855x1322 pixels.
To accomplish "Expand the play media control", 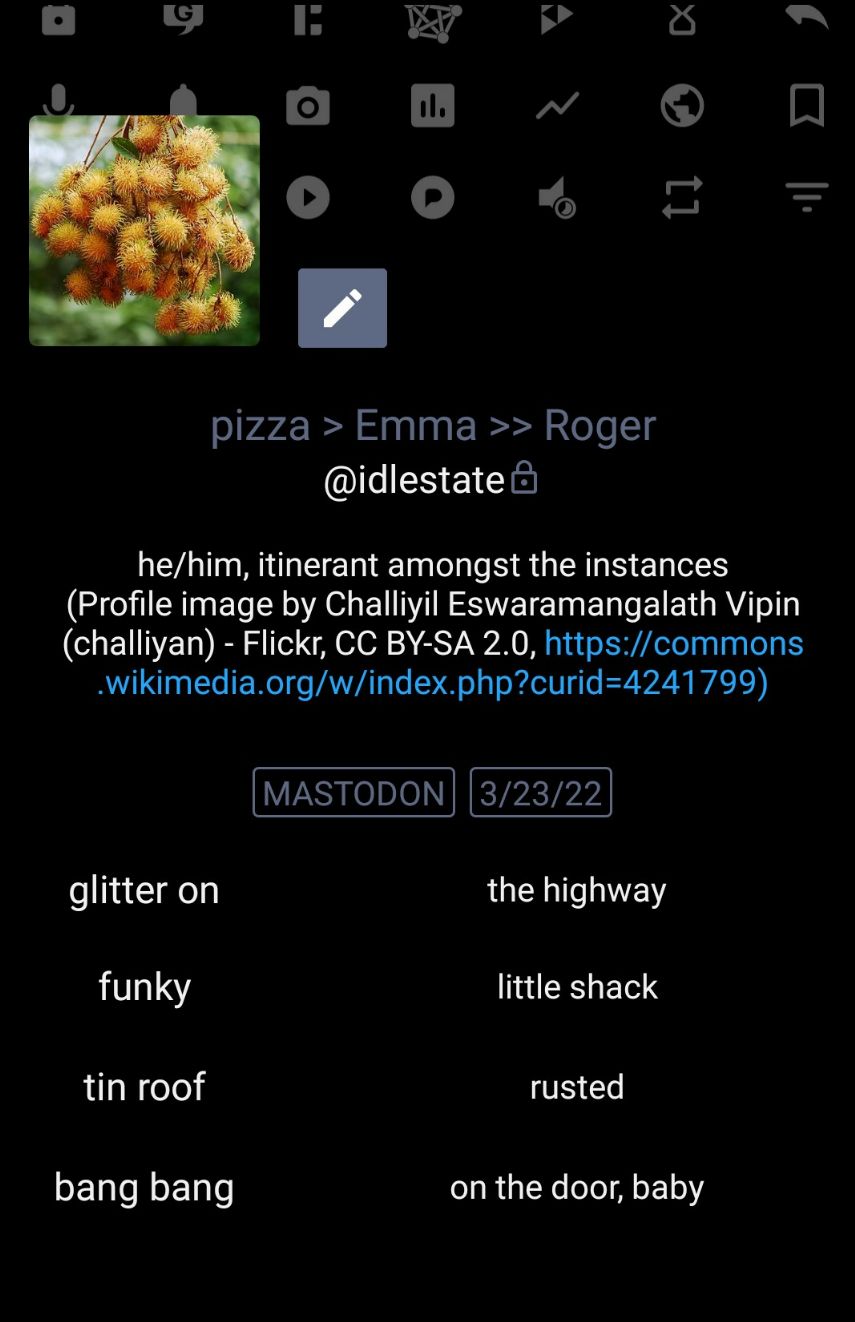I will pos(308,197).
